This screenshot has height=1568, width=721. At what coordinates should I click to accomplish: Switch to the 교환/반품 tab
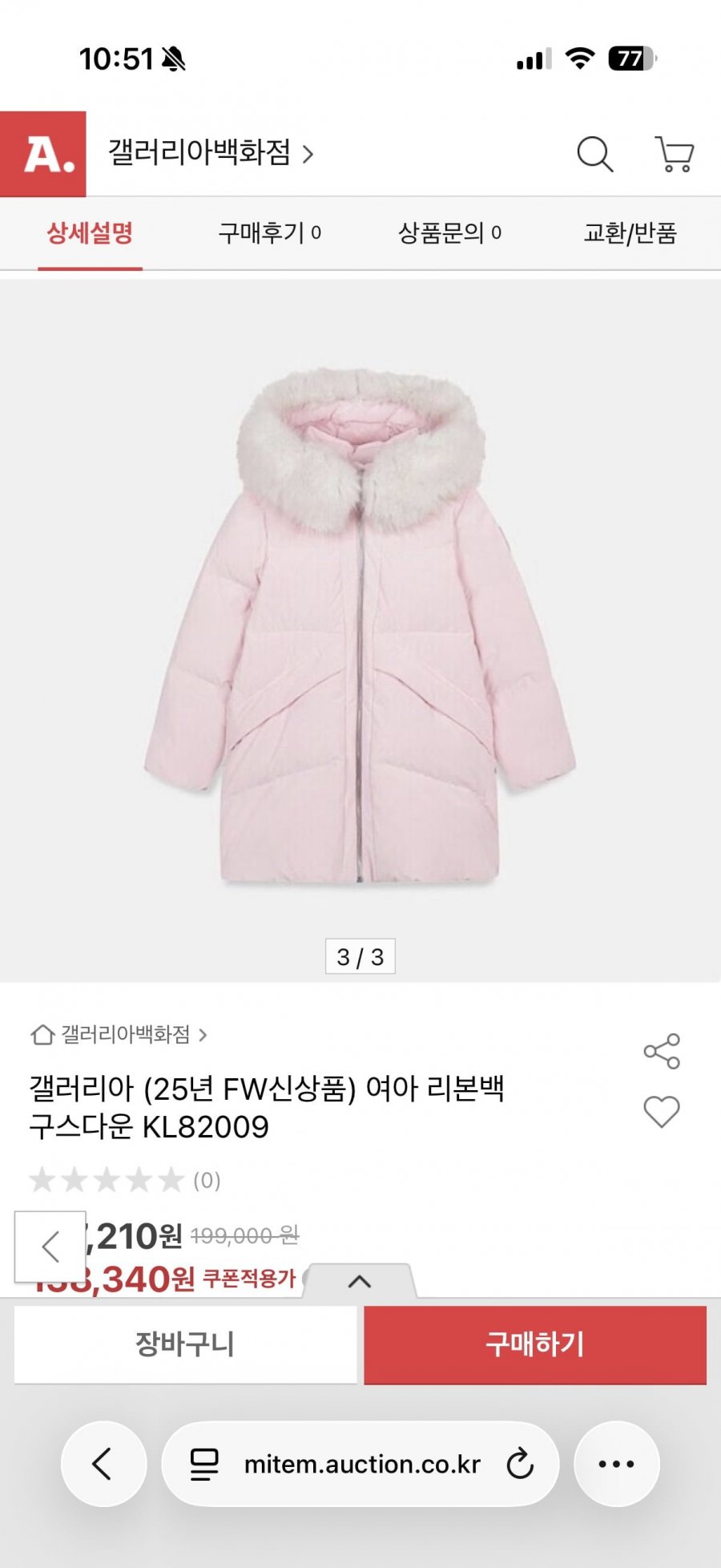[x=630, y=233]
